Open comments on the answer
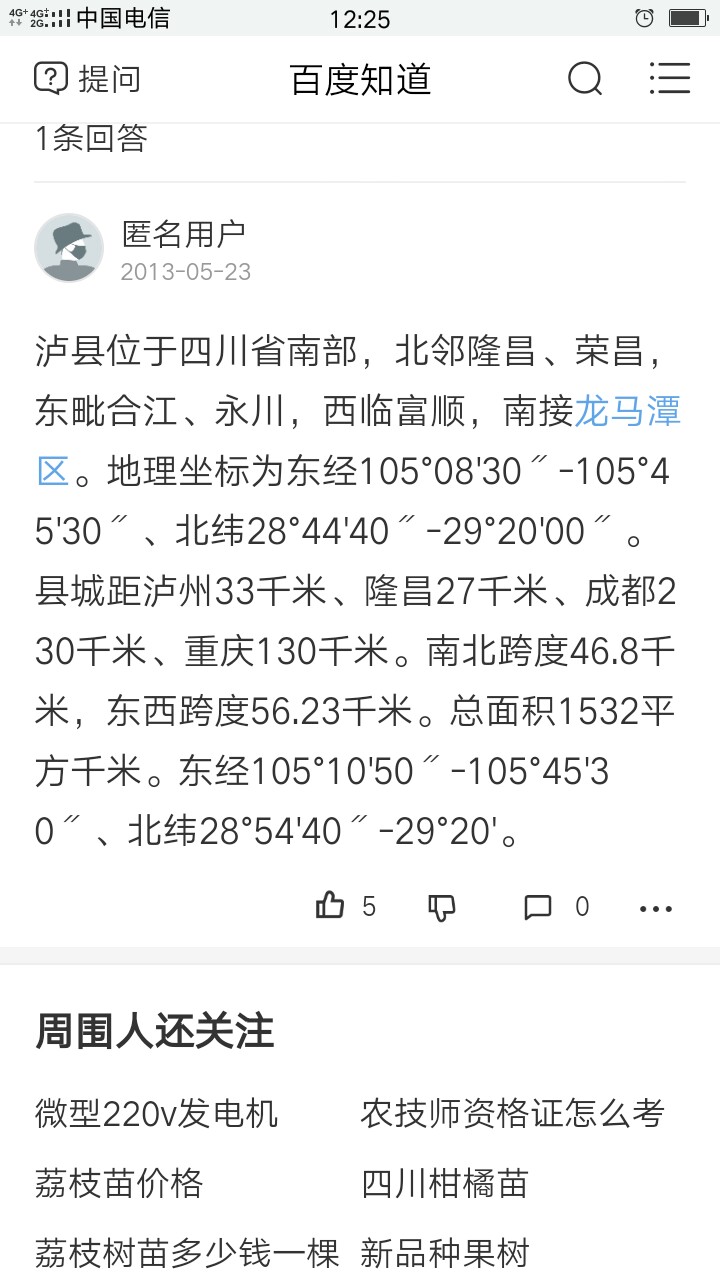The height and width of the screenshot is (1280, 720). (x=556, y=907)
